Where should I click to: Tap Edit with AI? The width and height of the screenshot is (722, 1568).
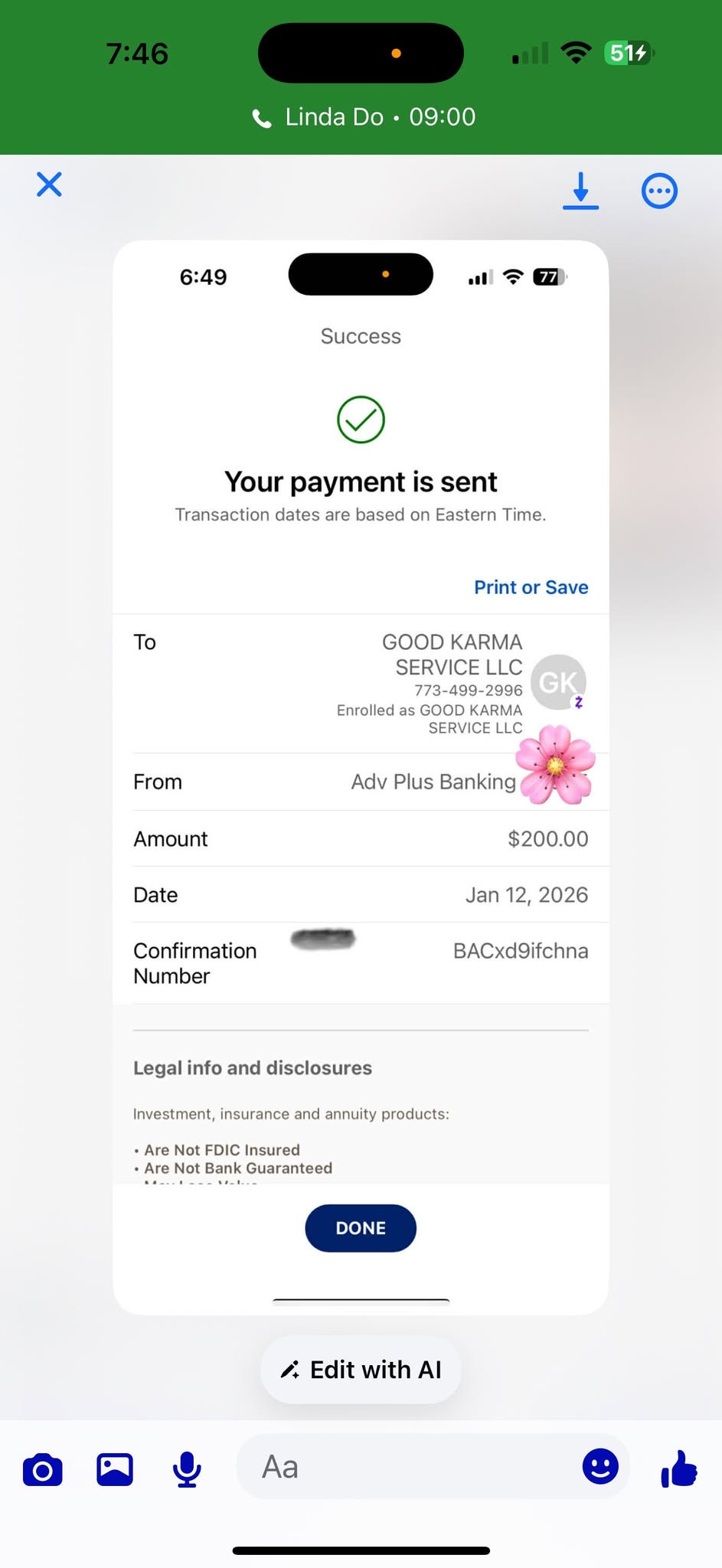pos(361,1370)
